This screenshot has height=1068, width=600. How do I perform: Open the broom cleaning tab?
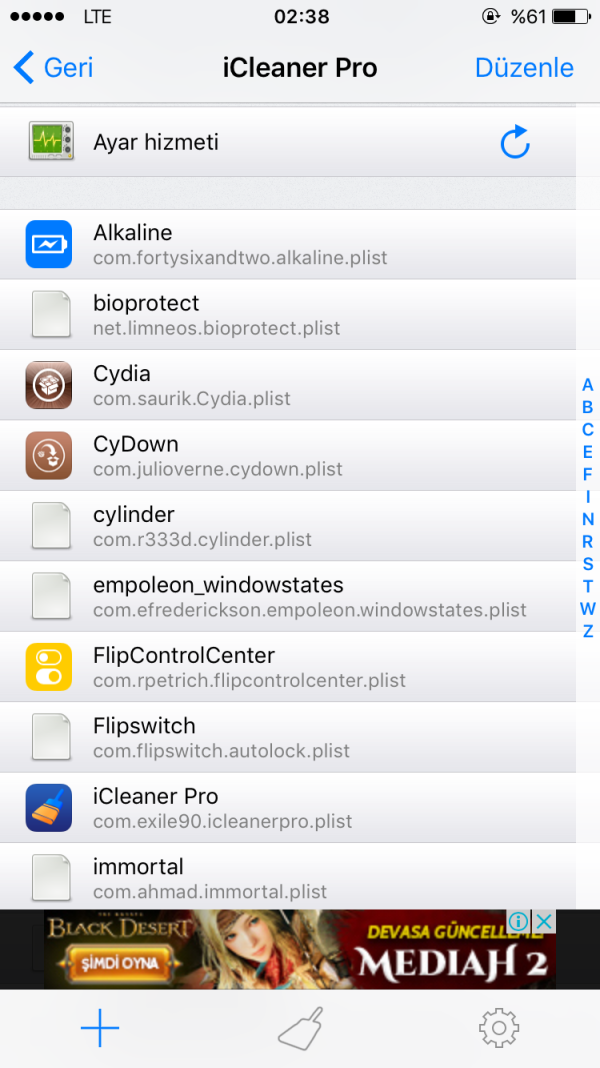(x=300, y=1028)
